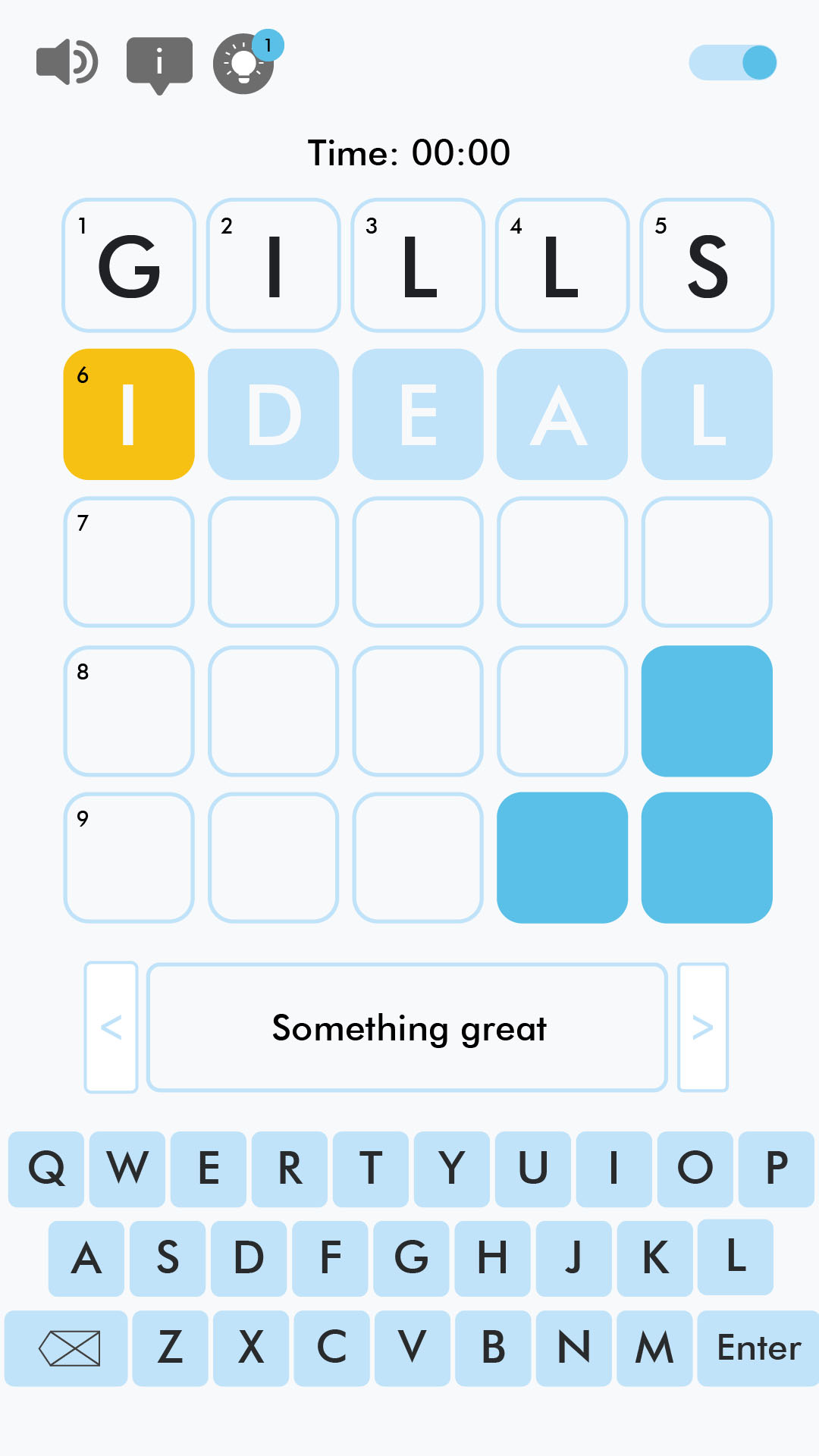
Task: Click the clue text Something great
Action: pos(409,1028)
